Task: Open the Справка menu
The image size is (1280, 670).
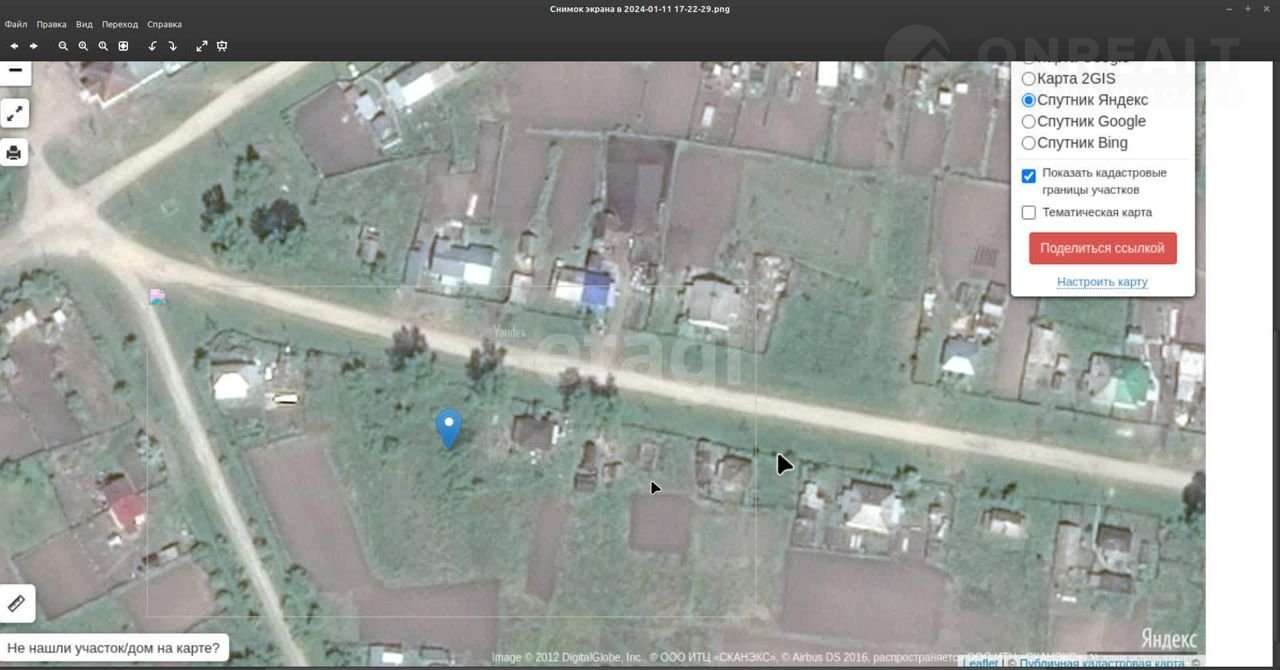Action: (164, 24)
